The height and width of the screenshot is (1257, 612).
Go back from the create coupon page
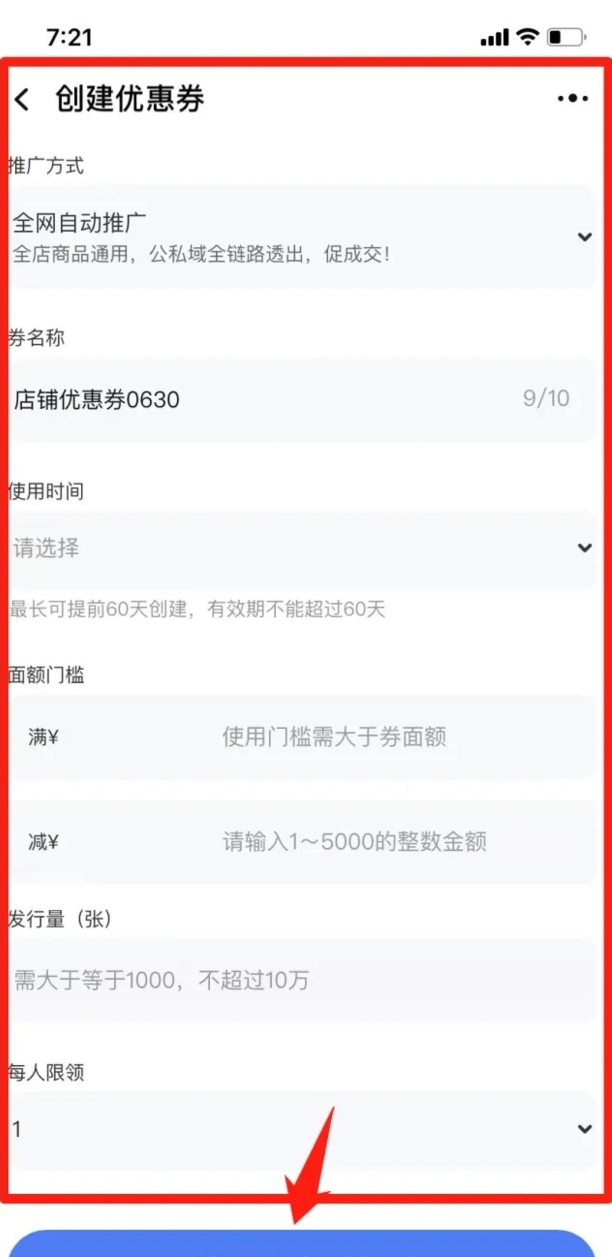[22, 99]
